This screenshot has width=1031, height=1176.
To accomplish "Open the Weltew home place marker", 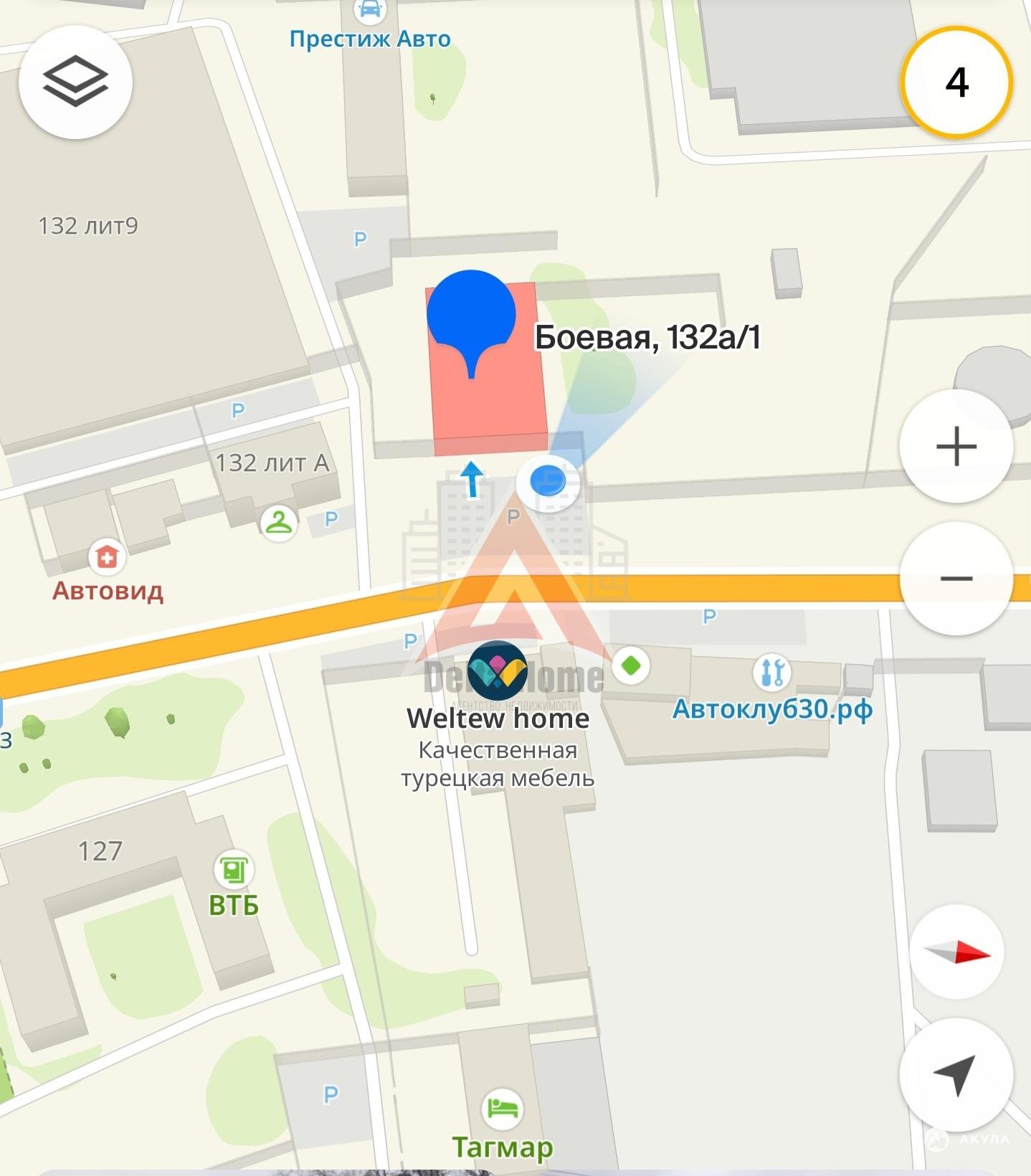I will (497, 671).
